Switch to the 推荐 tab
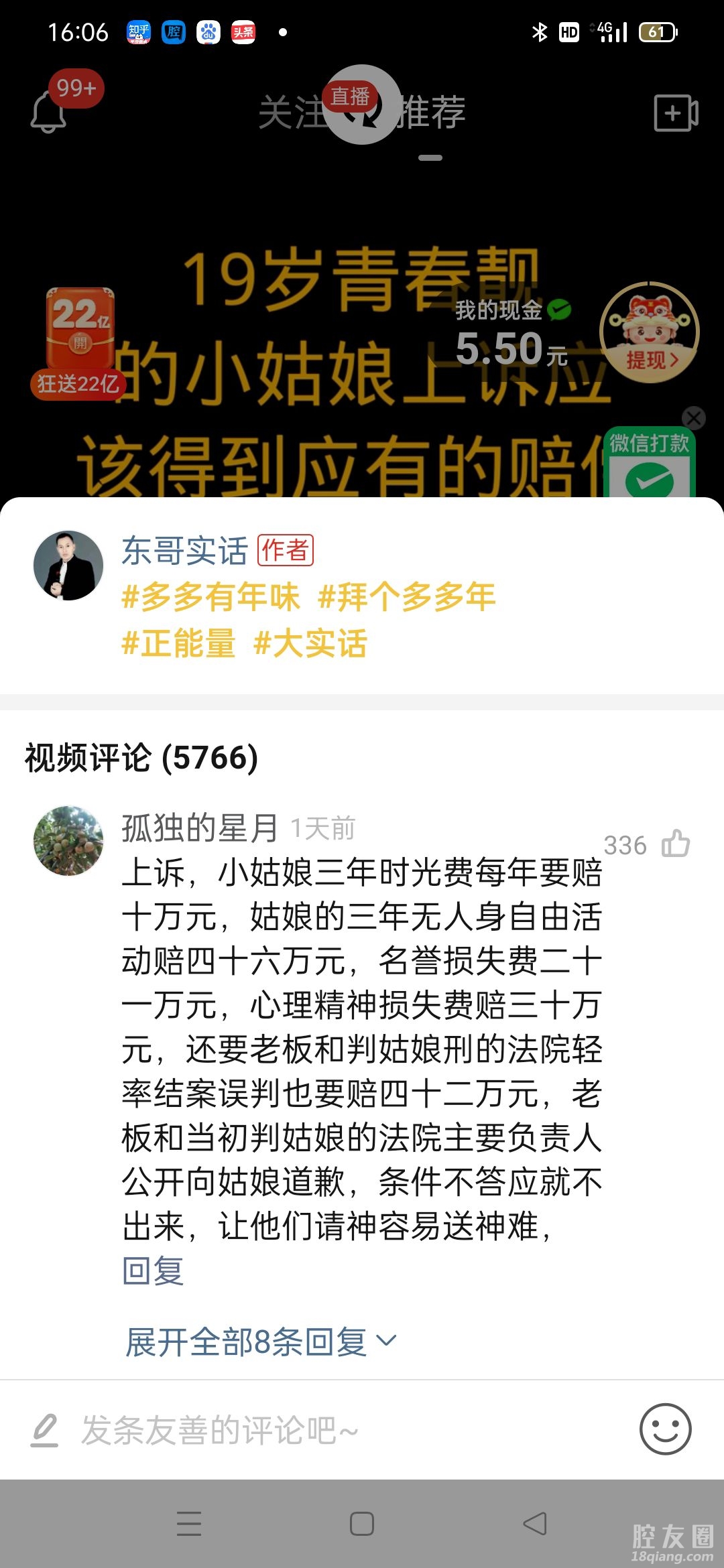Screen dimensions: 724x1568 pos(432,112)
